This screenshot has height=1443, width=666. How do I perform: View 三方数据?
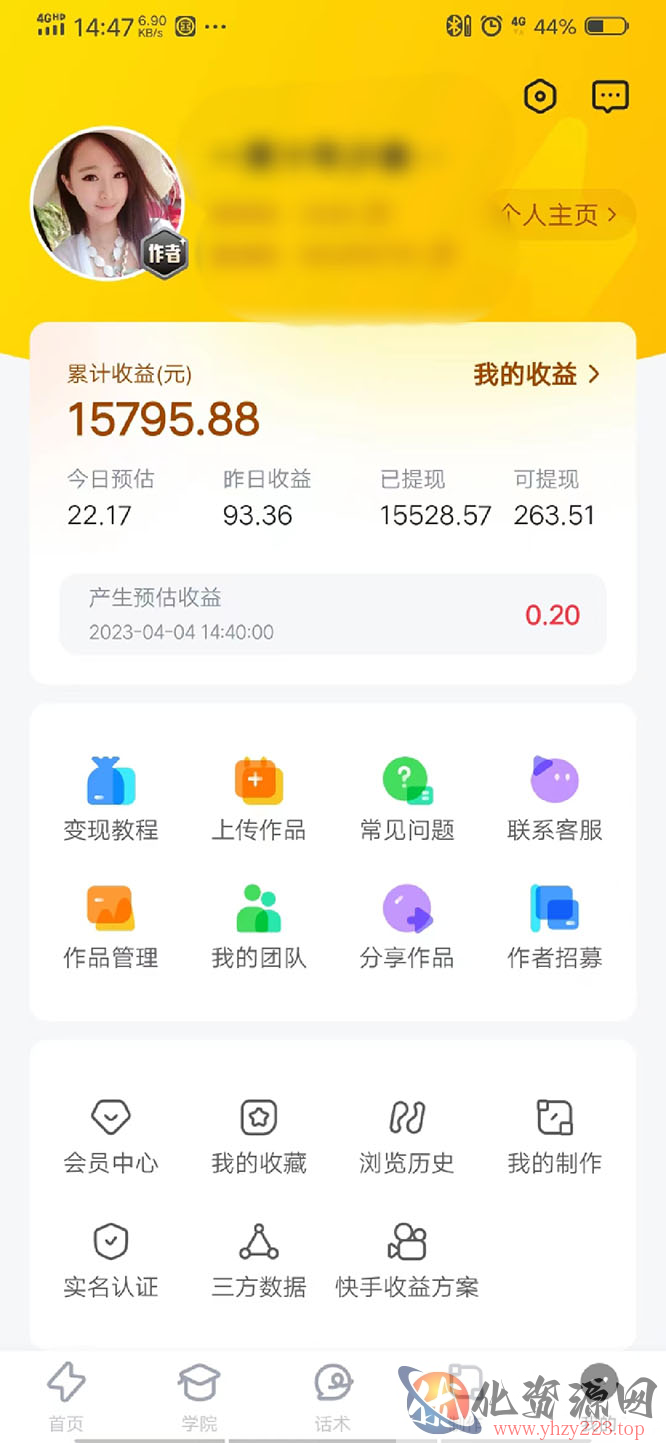[259, 1260]
